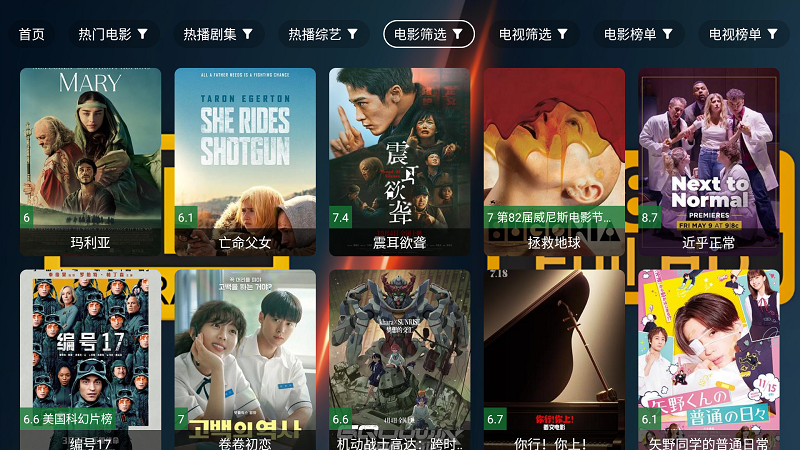Screen dimensions: 800x450
Task: View details for 近乎正常
Action: coord(708,160)
